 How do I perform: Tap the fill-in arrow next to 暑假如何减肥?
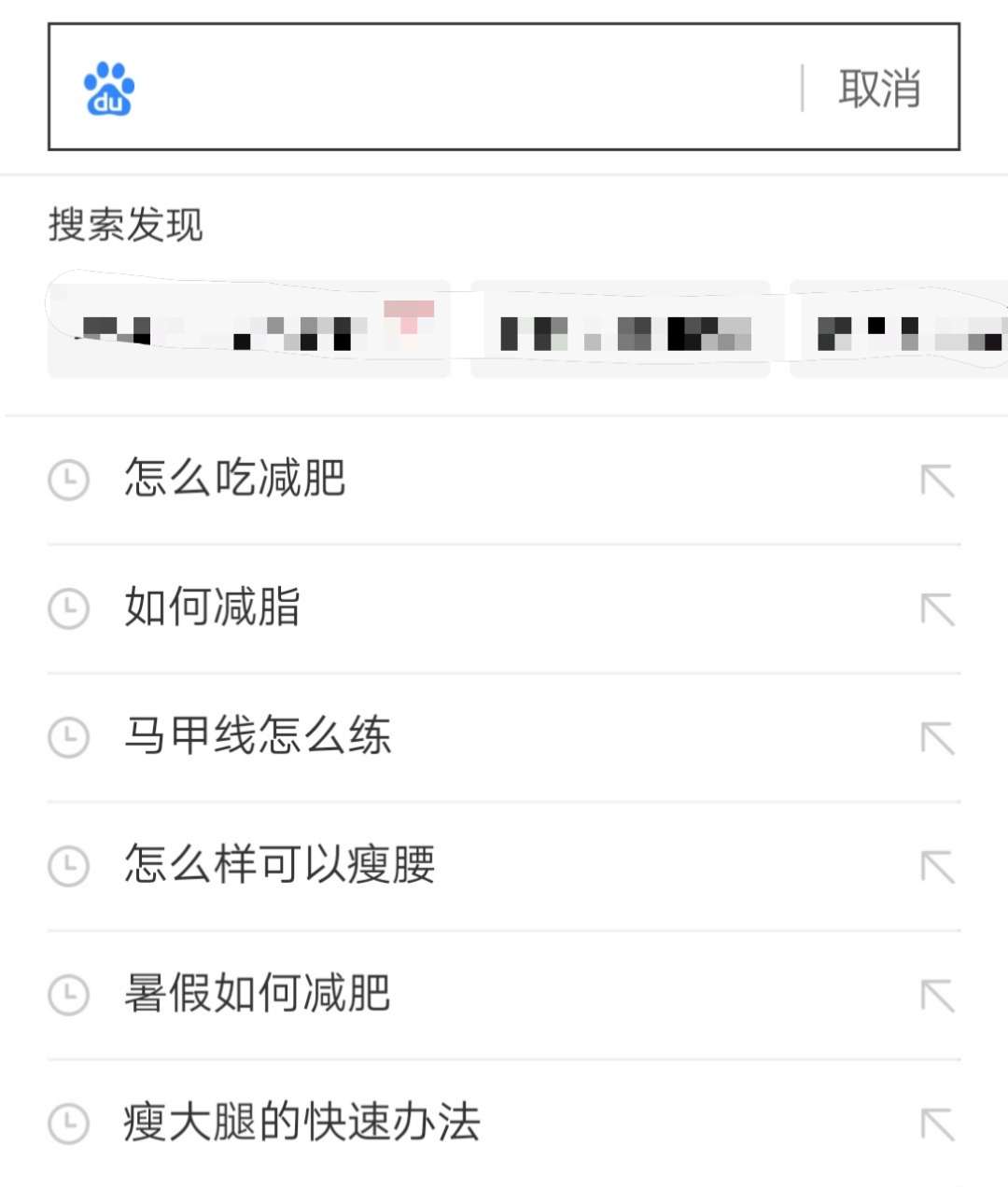coord(938,996)
